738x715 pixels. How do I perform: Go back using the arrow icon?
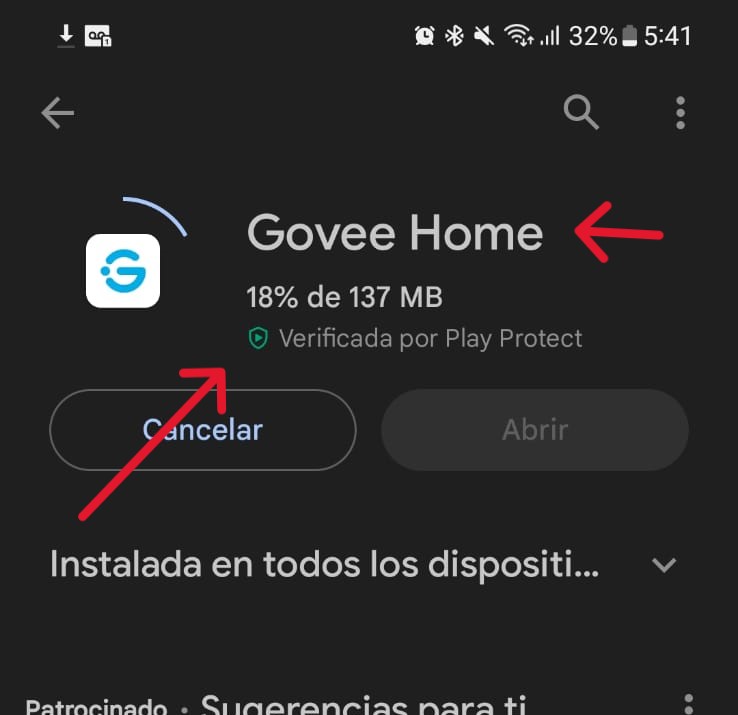click(58, 114)
